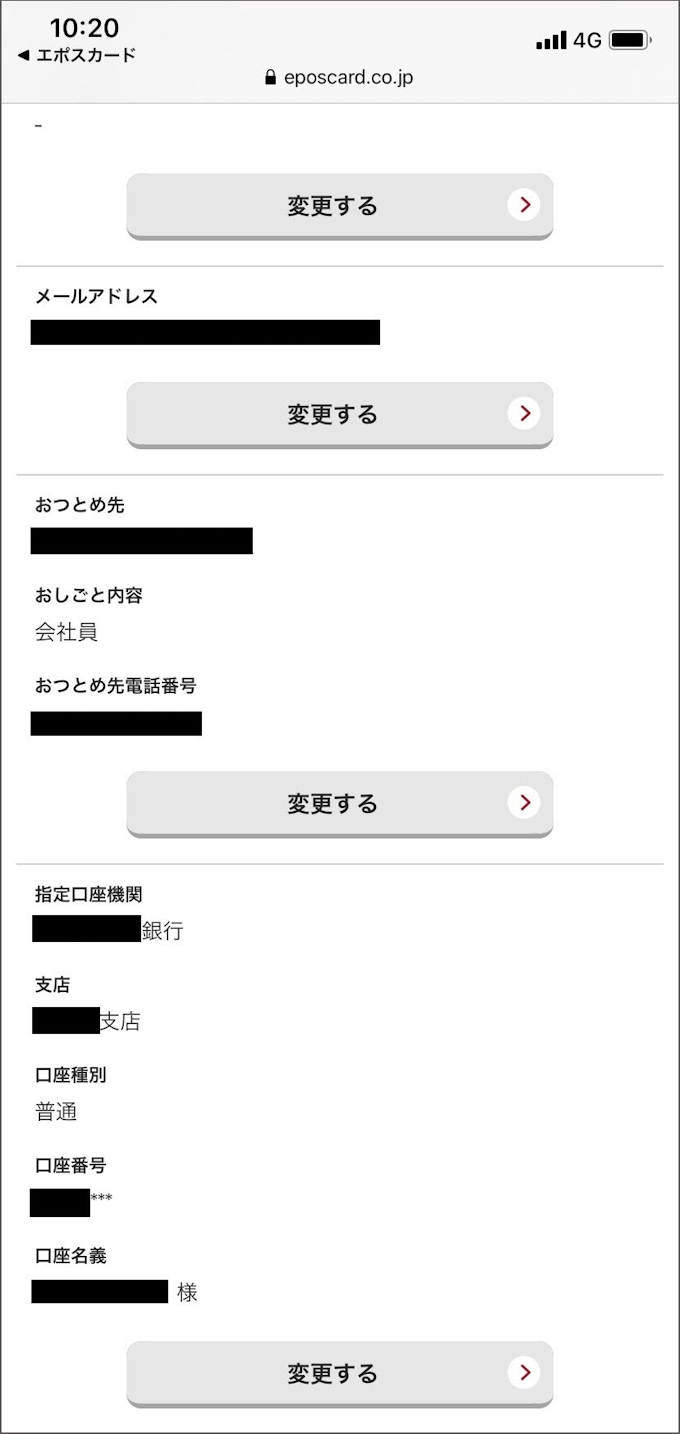Edit the 指定口座機関 bank account info
The height and width of the screenshot is (1434, 680).
pyautogui.click(x=339, y=1373)
